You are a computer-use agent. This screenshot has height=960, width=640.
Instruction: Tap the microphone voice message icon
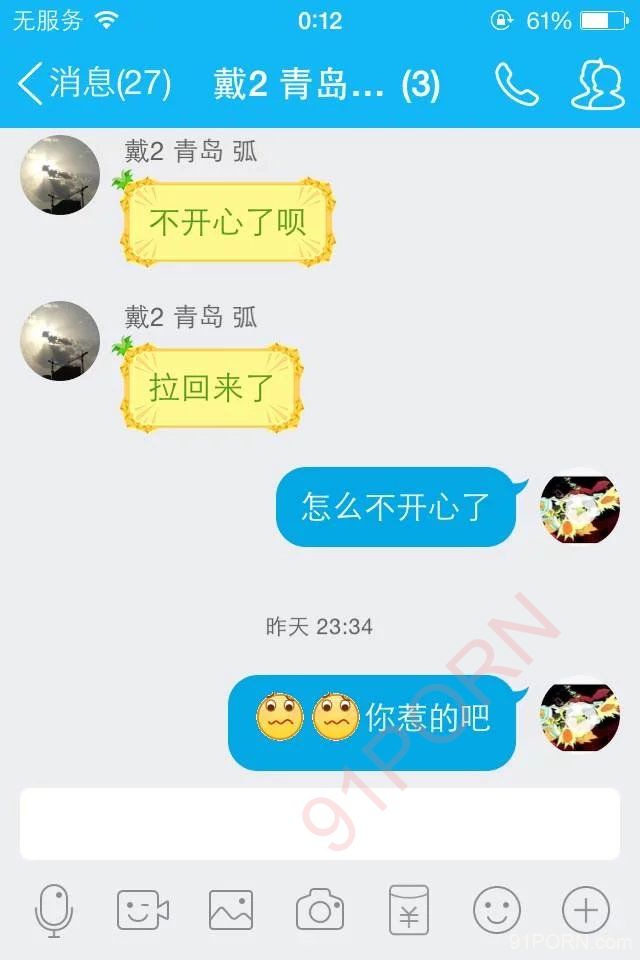click(x=54, y=910)
